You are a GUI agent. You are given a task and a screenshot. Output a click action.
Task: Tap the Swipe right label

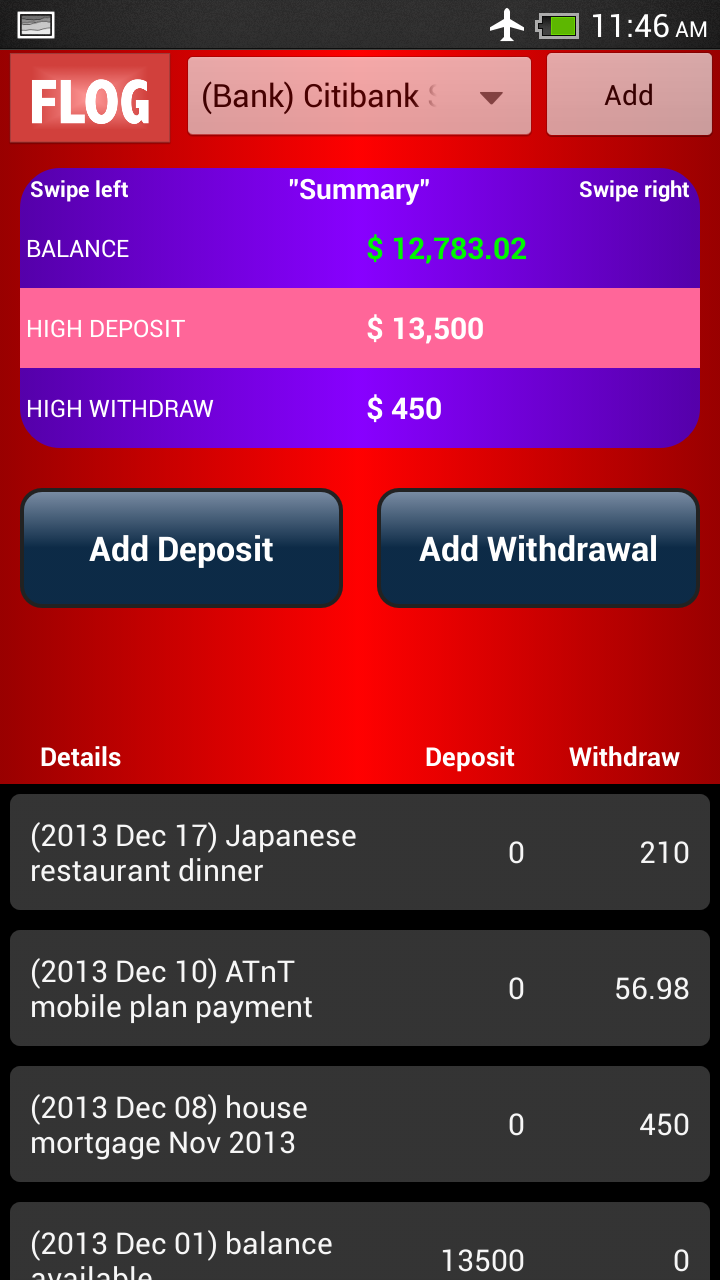tap(634, 189)
